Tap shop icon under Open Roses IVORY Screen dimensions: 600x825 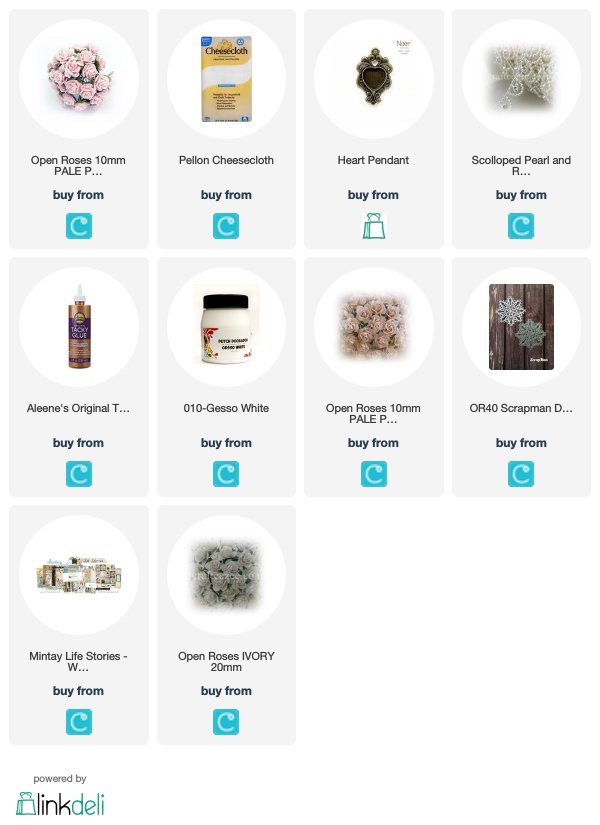click(226, 723)
